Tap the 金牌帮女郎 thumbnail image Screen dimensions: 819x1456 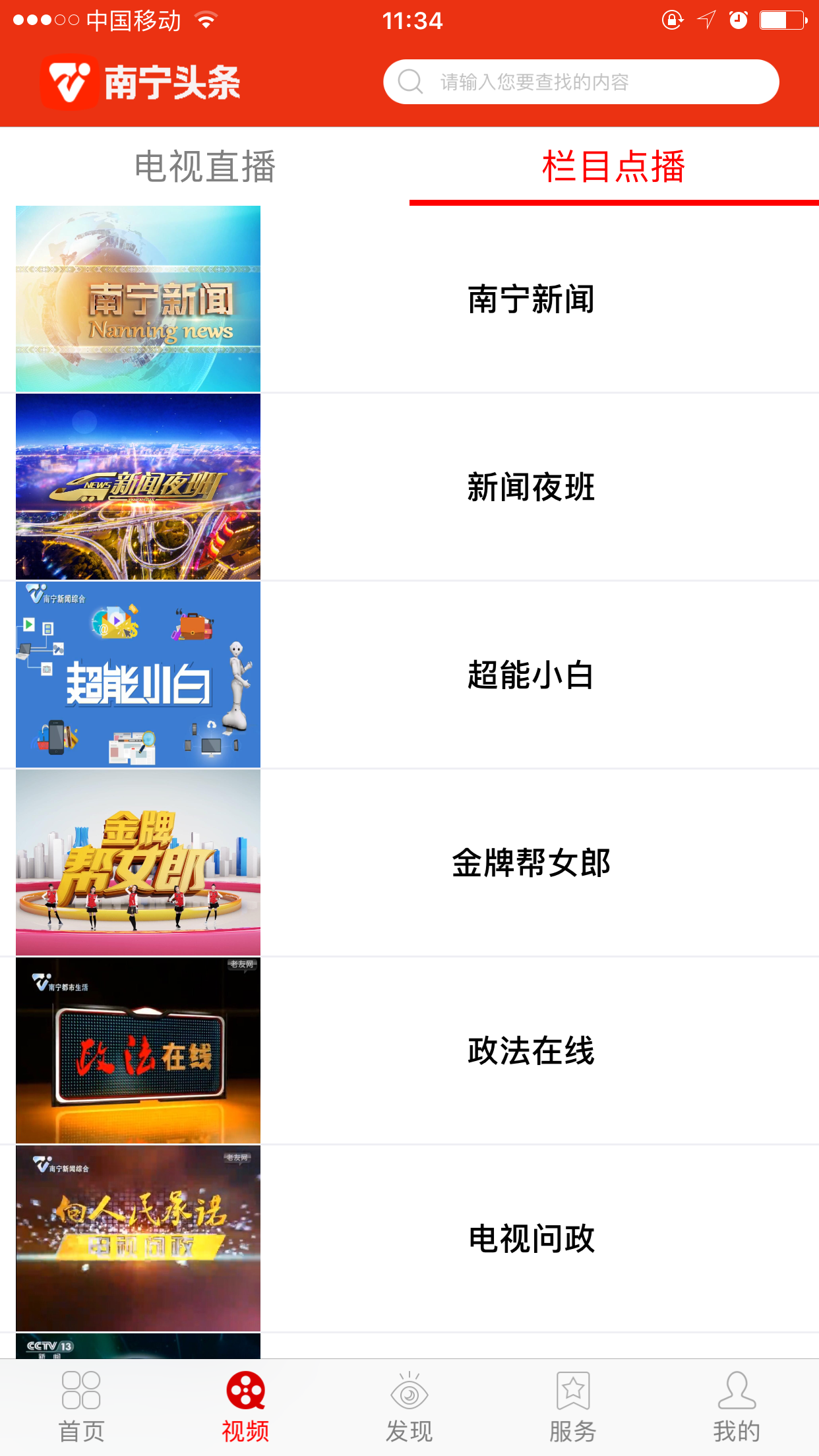click(x=137, y=862)
